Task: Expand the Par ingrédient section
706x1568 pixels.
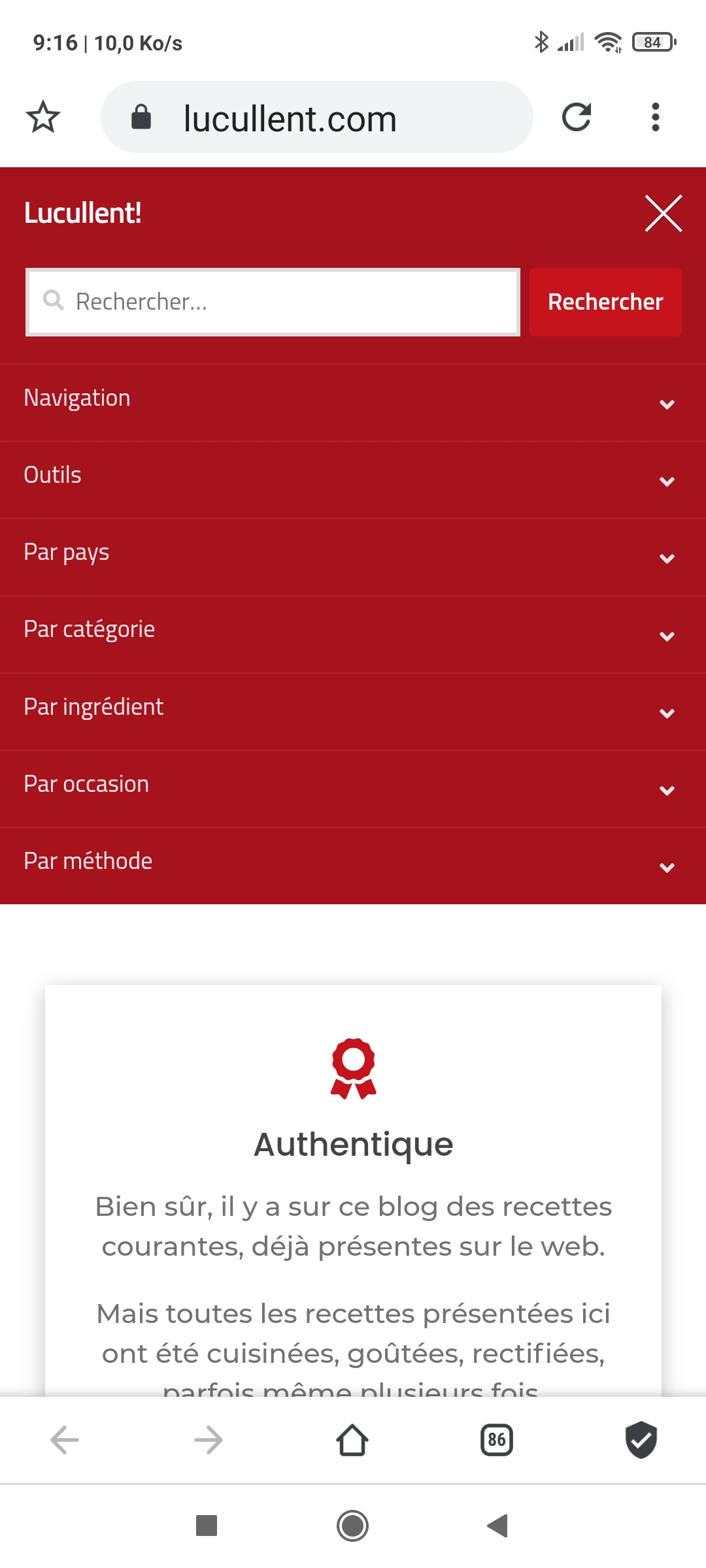Action: click(x=353, y=709)
